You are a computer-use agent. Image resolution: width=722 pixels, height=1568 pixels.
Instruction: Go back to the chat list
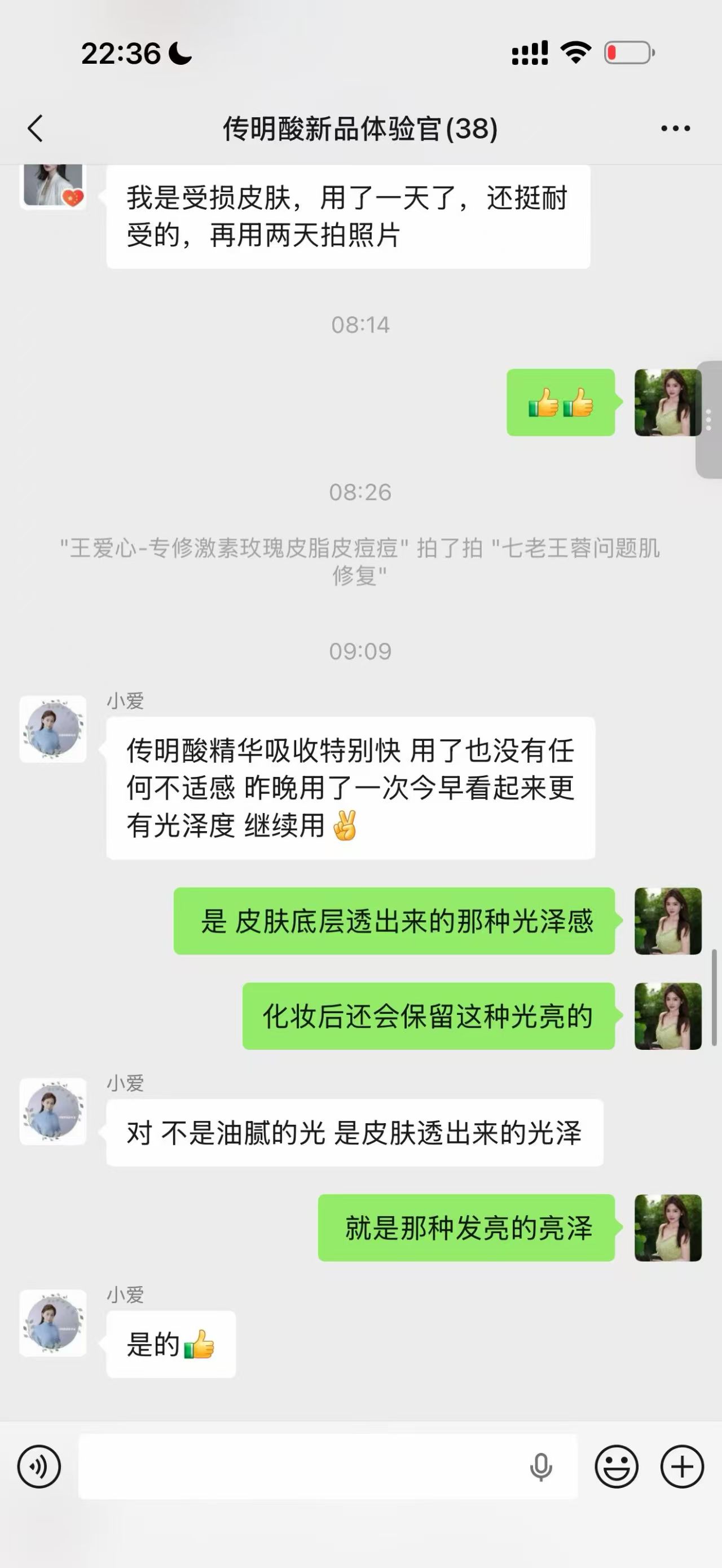[36, 129]
